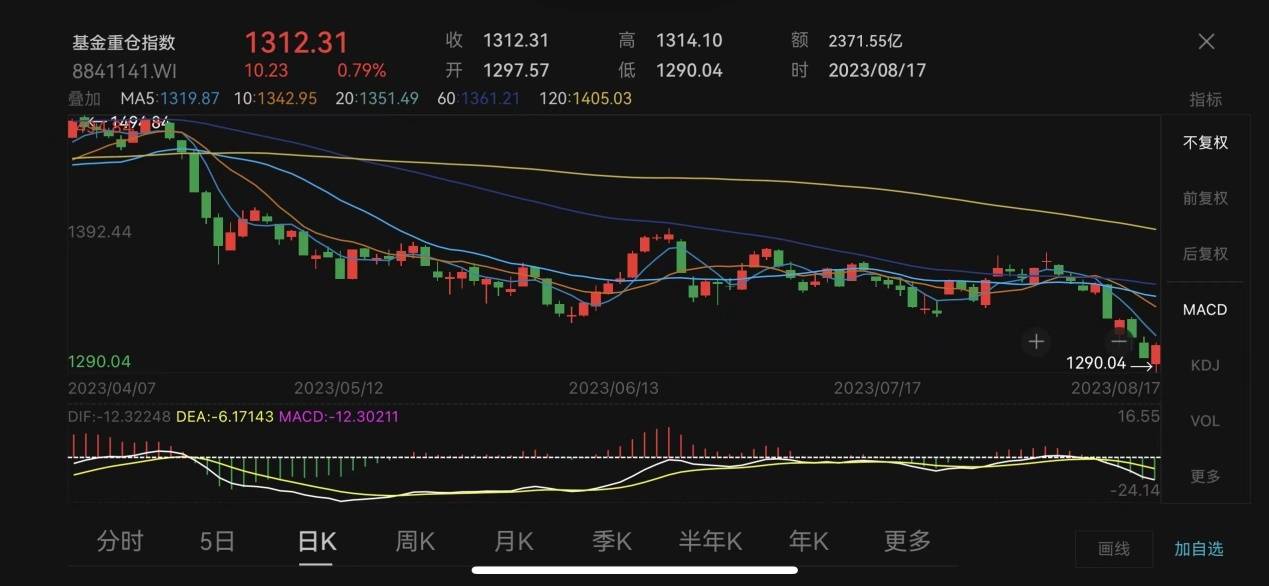Select 不复权 adjustment option

tap(1205, 142)
